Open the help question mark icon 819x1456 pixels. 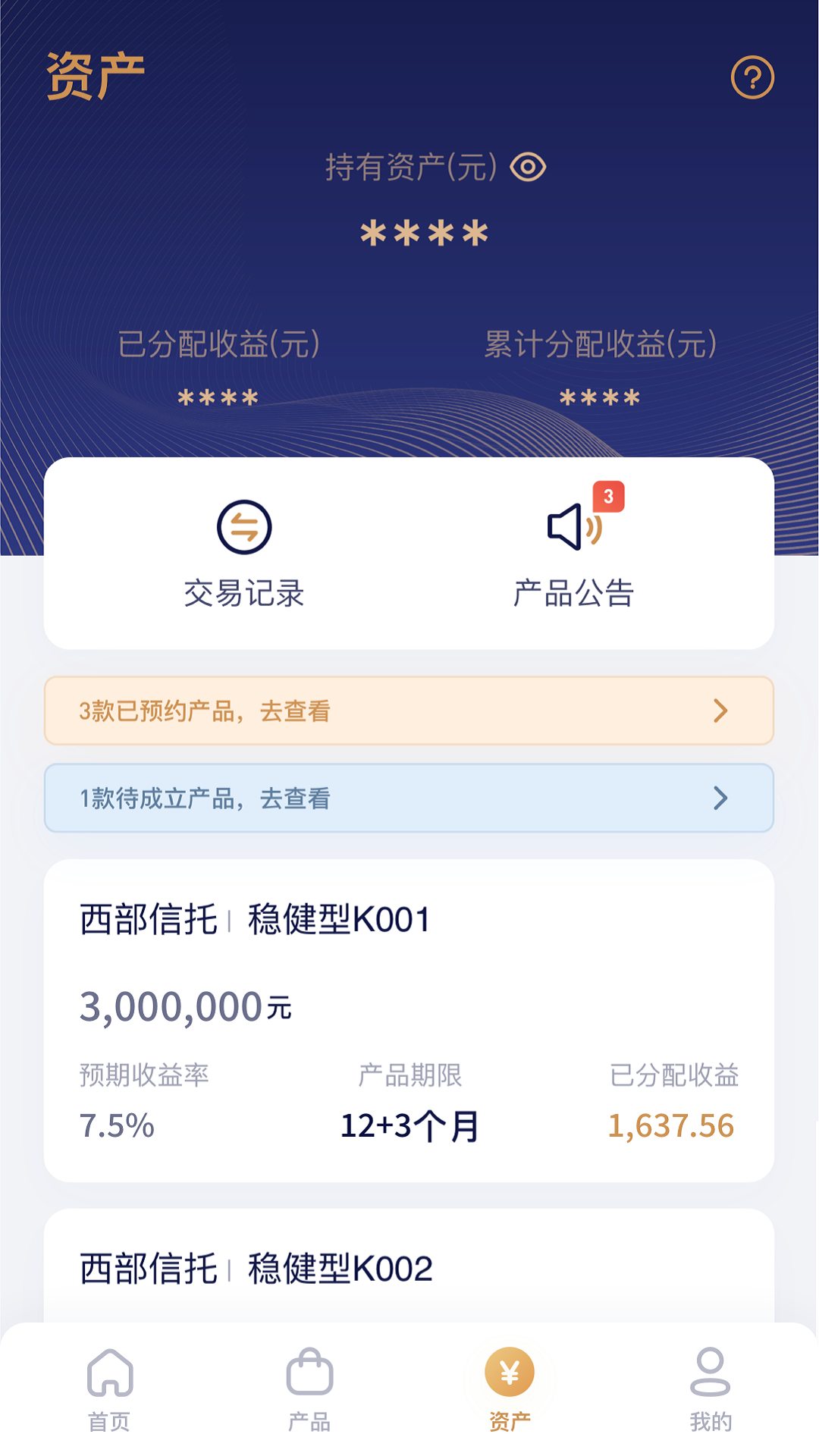pos(752,77)
